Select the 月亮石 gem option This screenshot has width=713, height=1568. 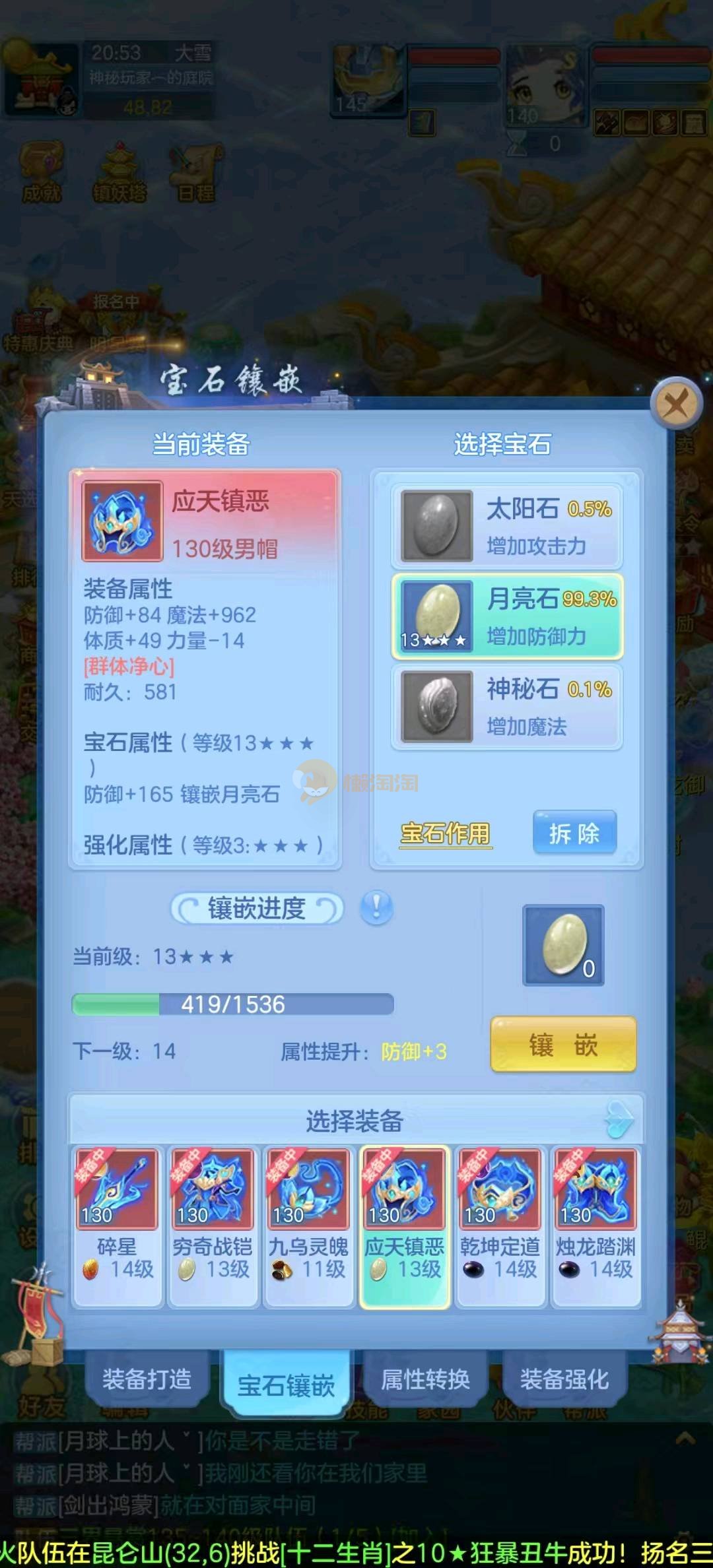[506, 616]
